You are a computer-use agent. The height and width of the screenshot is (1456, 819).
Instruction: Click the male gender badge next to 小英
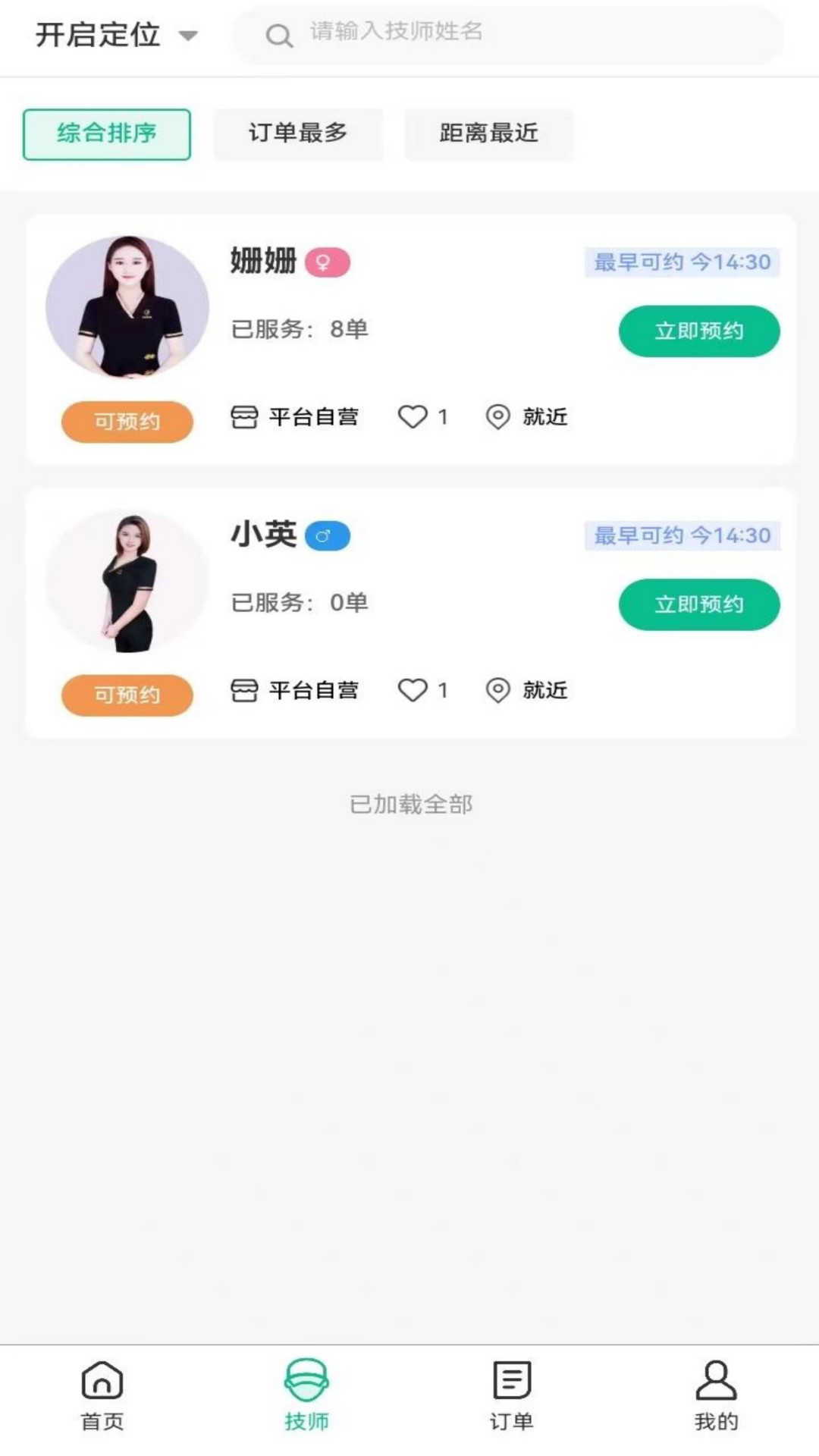[325, 538]
